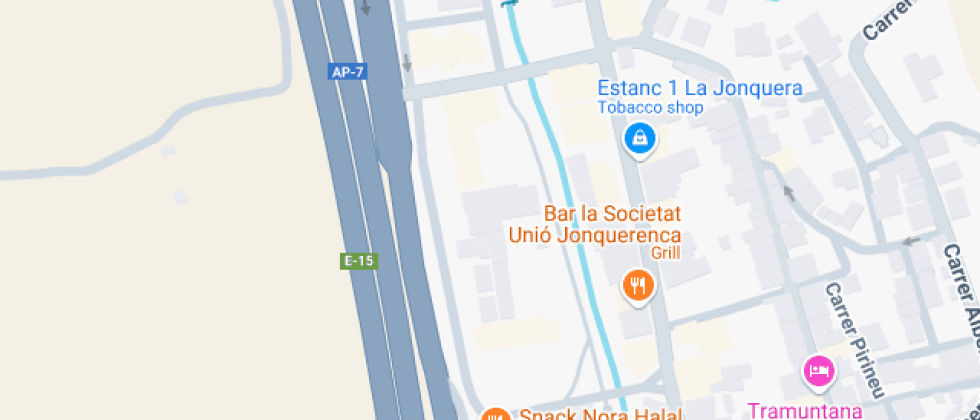Select Bar la Societat Unió Jonquerenca restaurant pin
Viewport: 980px width, 420px height.
(638, 286)
